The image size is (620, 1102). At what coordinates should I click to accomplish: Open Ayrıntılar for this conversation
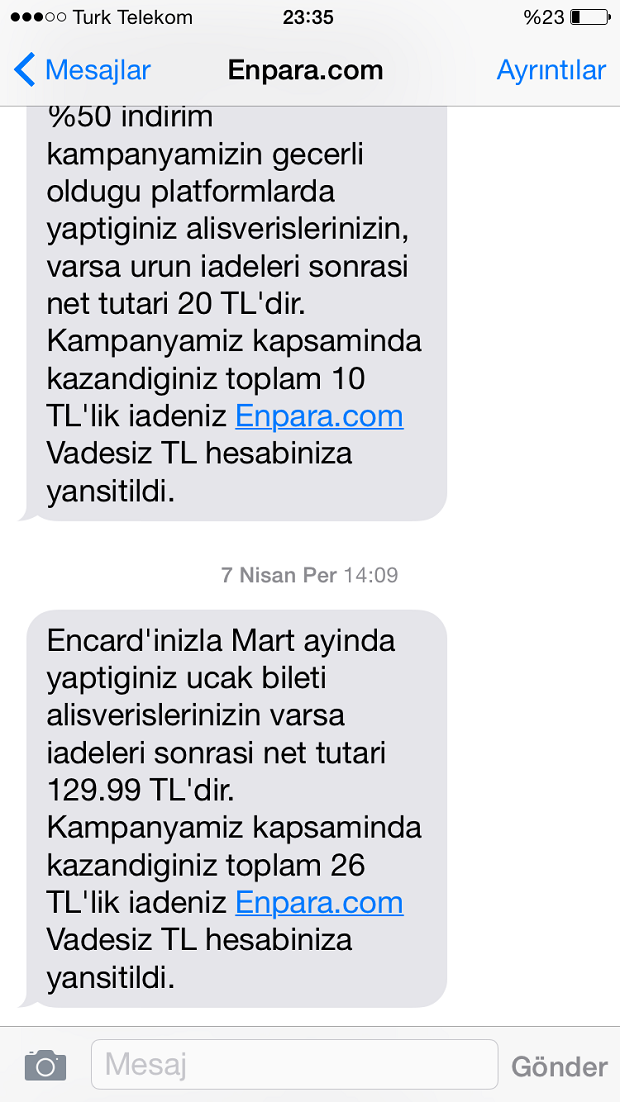[551, 70]
